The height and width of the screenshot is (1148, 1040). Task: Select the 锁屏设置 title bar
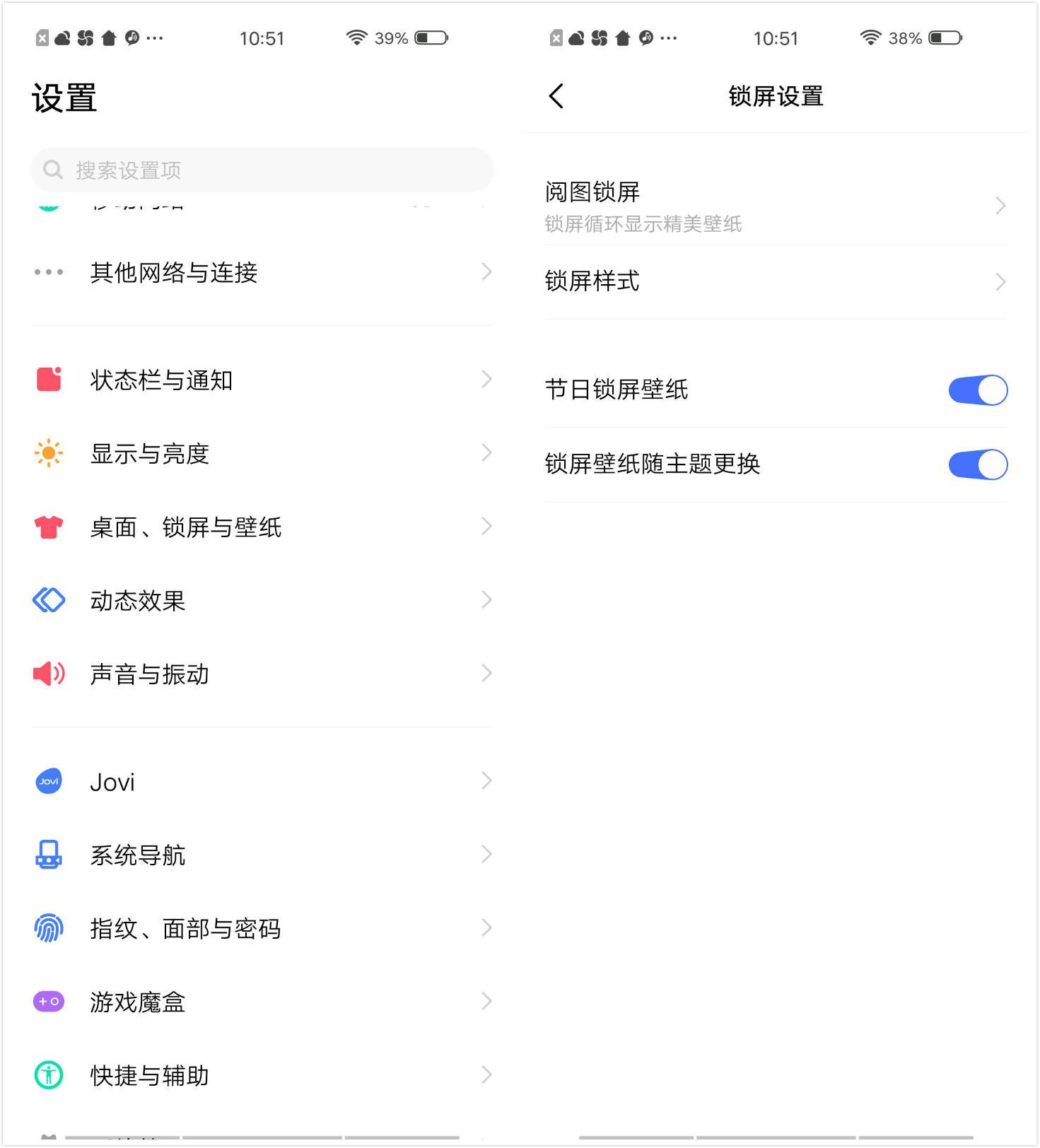(x=776, y=97)
